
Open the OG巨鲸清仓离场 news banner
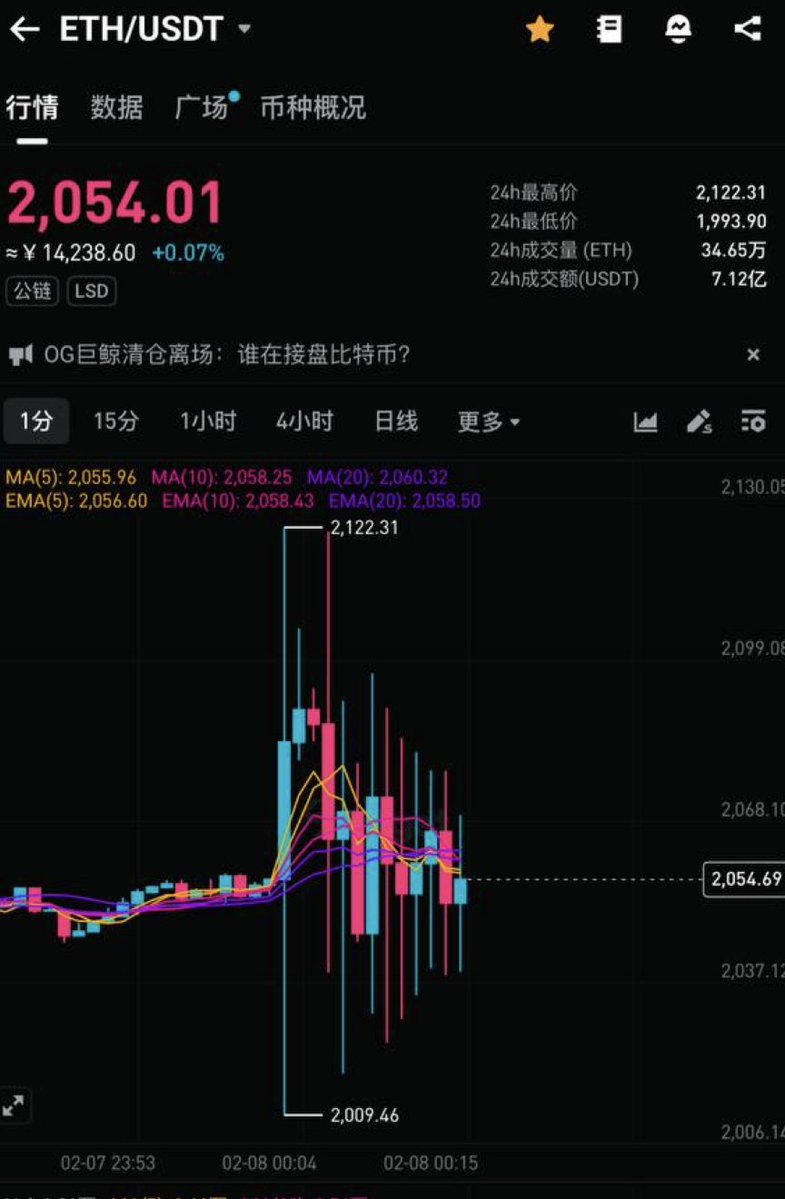coord(225,354)
